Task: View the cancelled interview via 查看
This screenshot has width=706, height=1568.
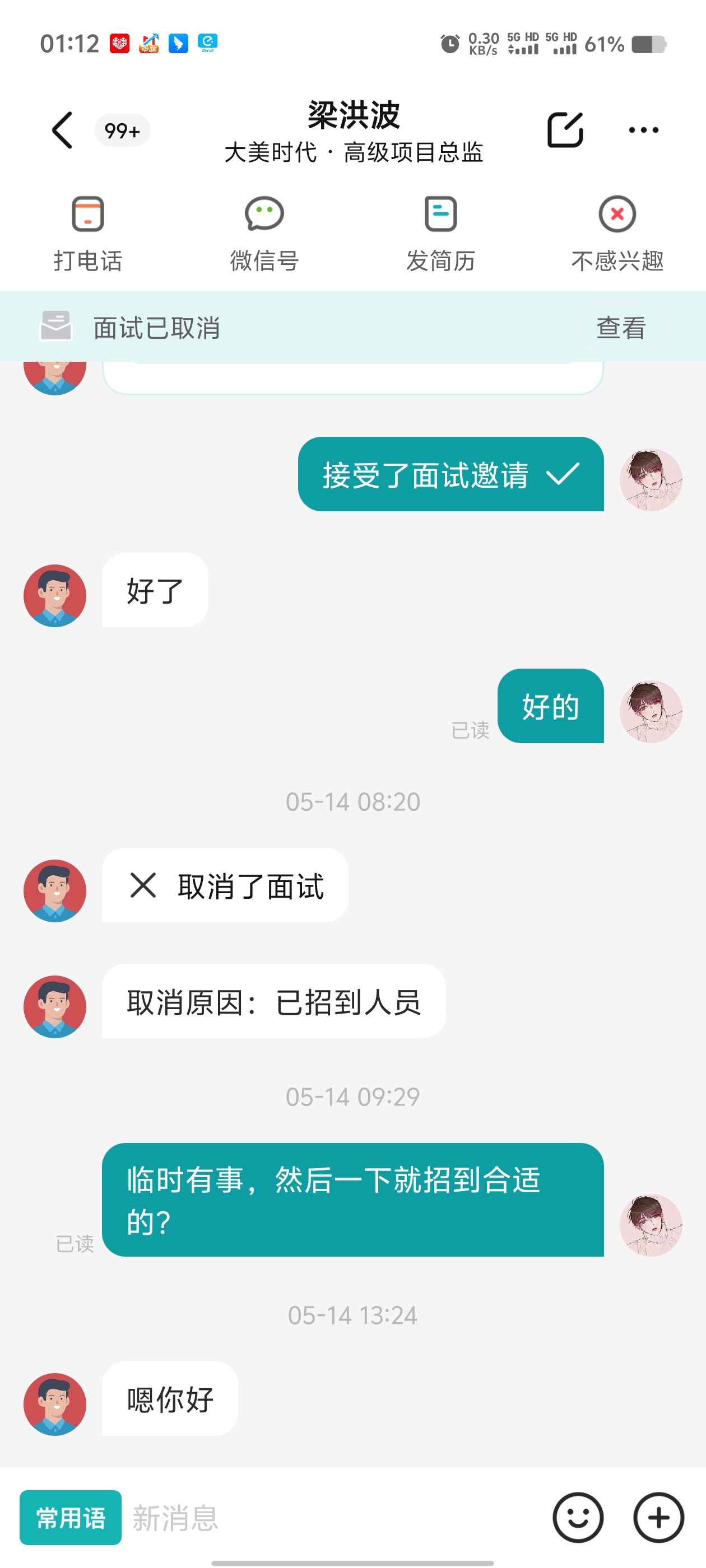Action: point(621,328)
